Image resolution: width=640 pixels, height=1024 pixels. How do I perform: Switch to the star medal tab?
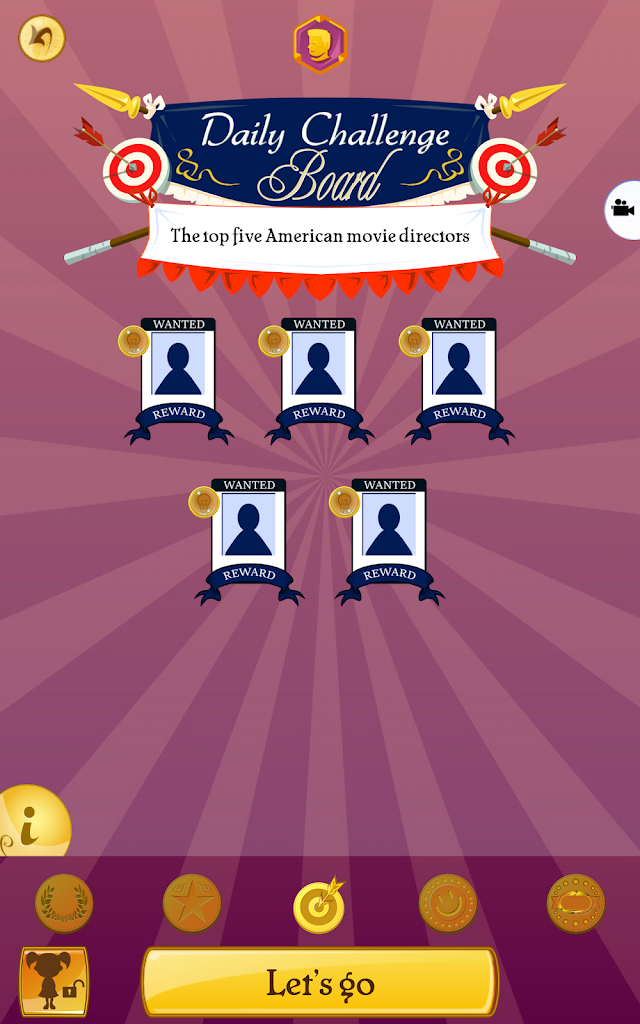(x=191, y=903)
